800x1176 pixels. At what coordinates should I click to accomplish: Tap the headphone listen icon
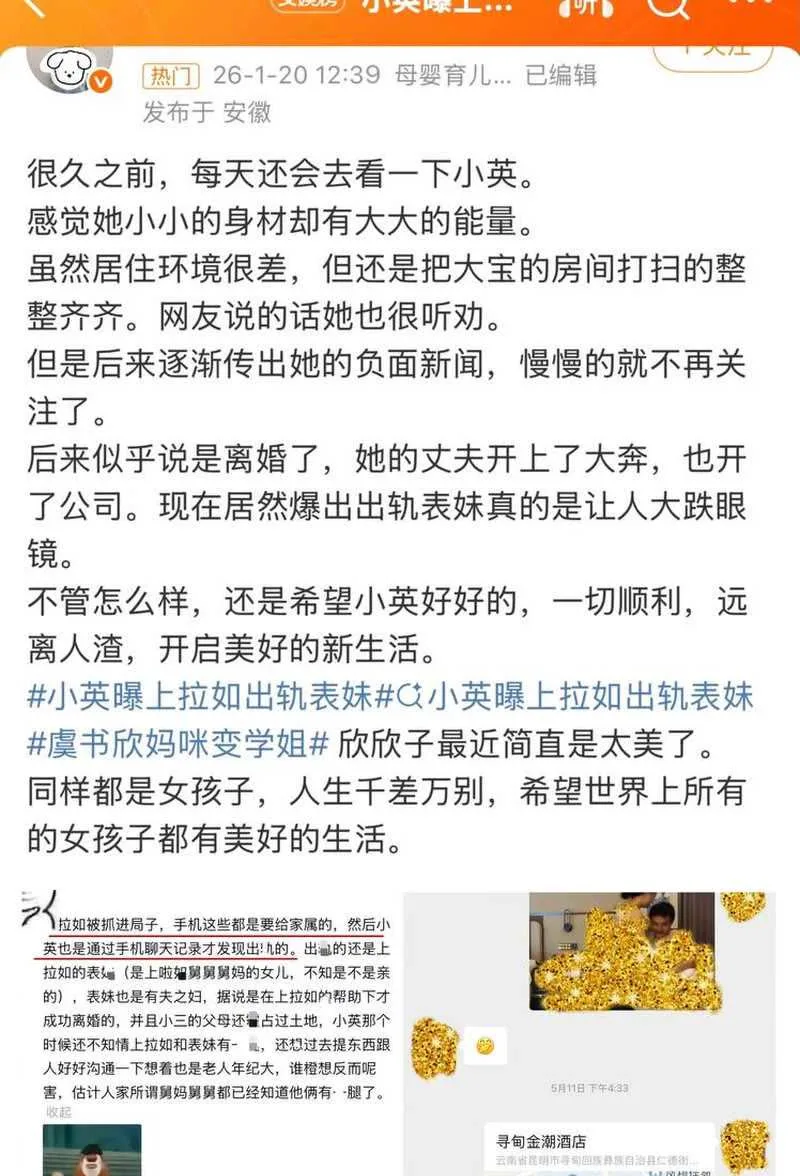[586, 7]
